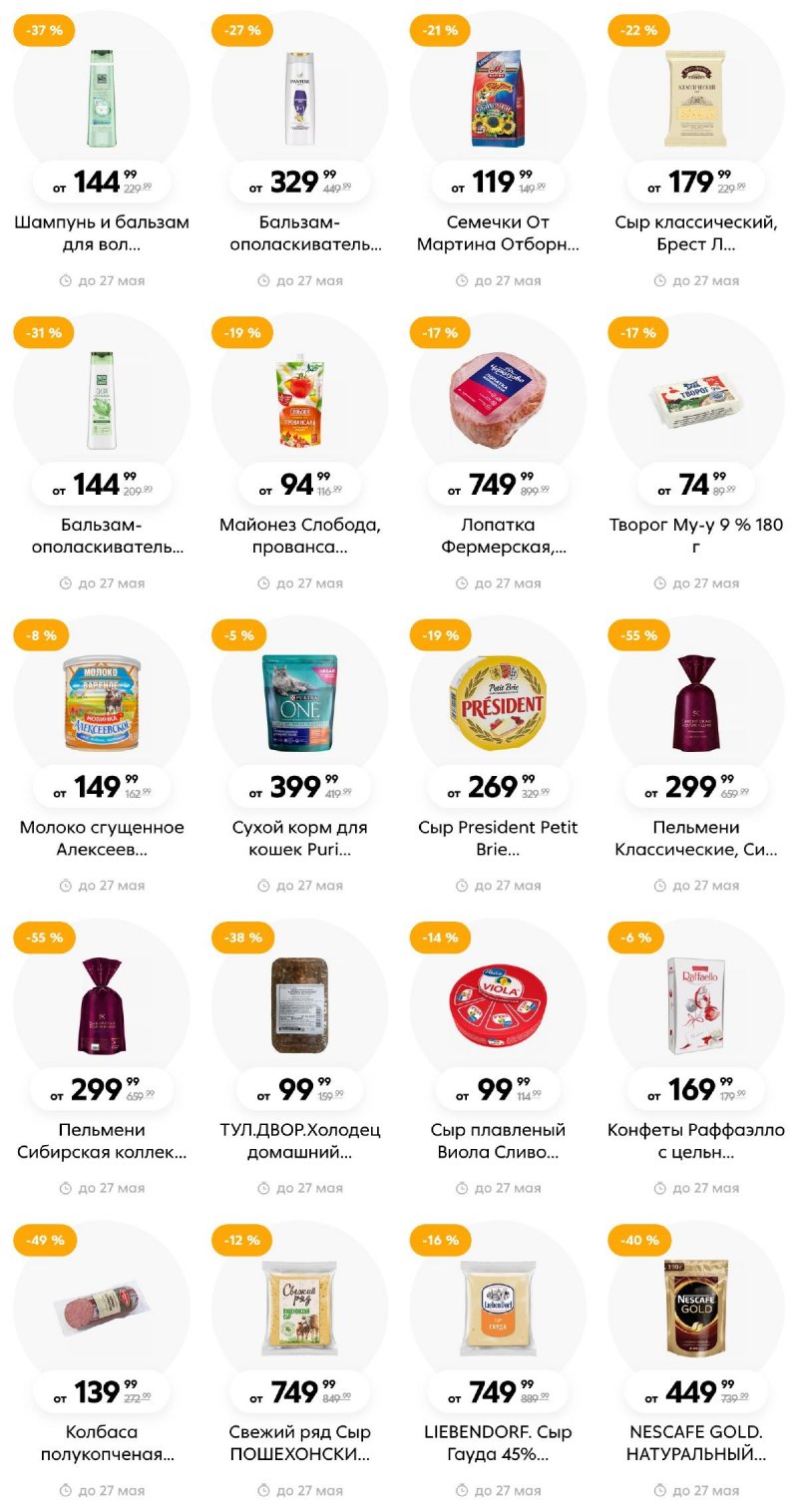Open Pantene Бальзам-ополаскиватель for 329.99
This screenshot has width=798, height=1512.
pyautogui.click(x=299, y=100)
